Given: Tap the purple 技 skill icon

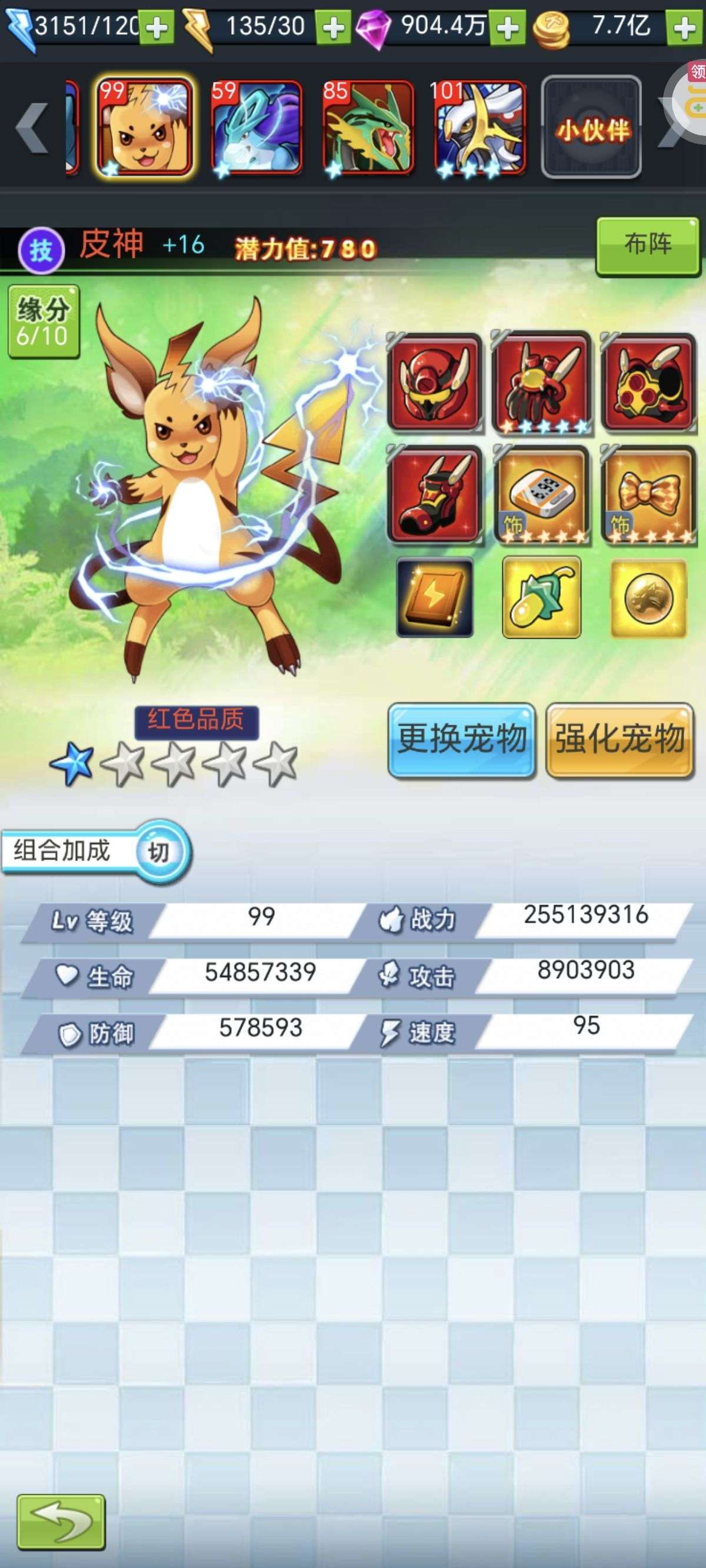Looking at the screenshot, I should pos(41,250).
